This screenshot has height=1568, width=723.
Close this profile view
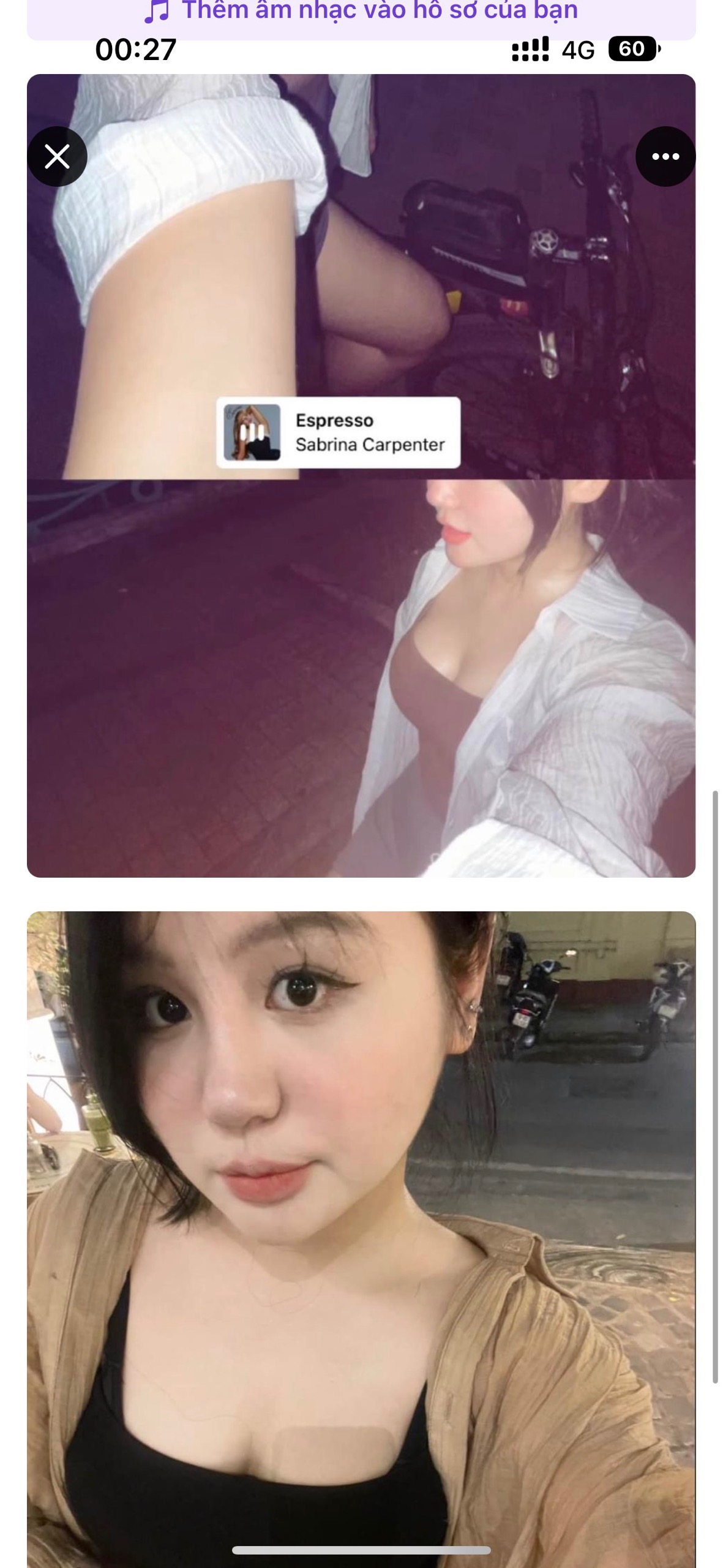point(57,157)
